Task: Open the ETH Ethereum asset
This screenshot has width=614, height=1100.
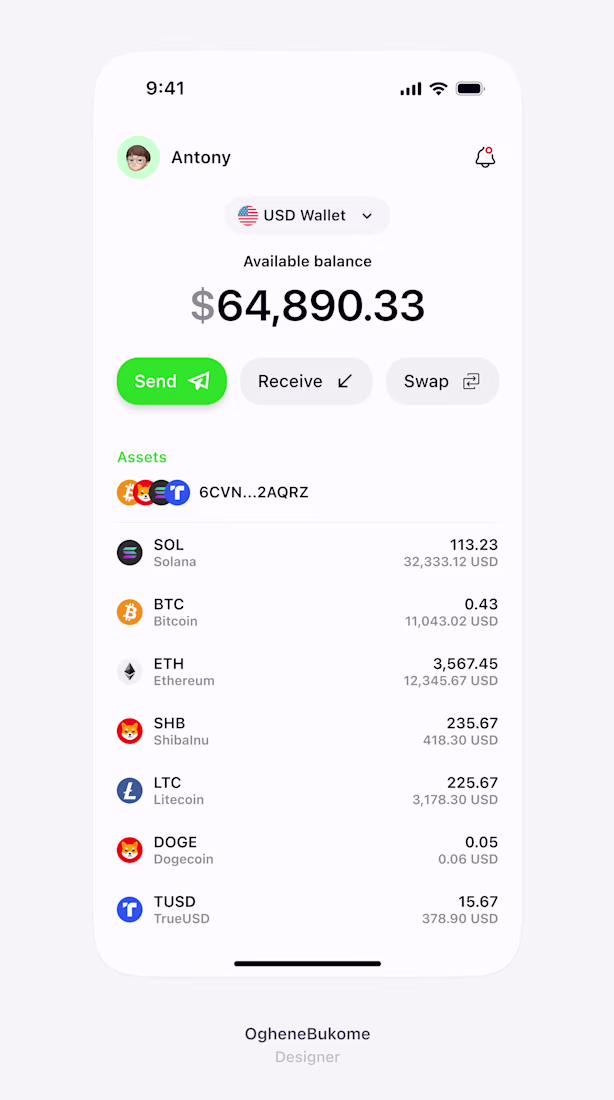Action: [x=307, y=671]
